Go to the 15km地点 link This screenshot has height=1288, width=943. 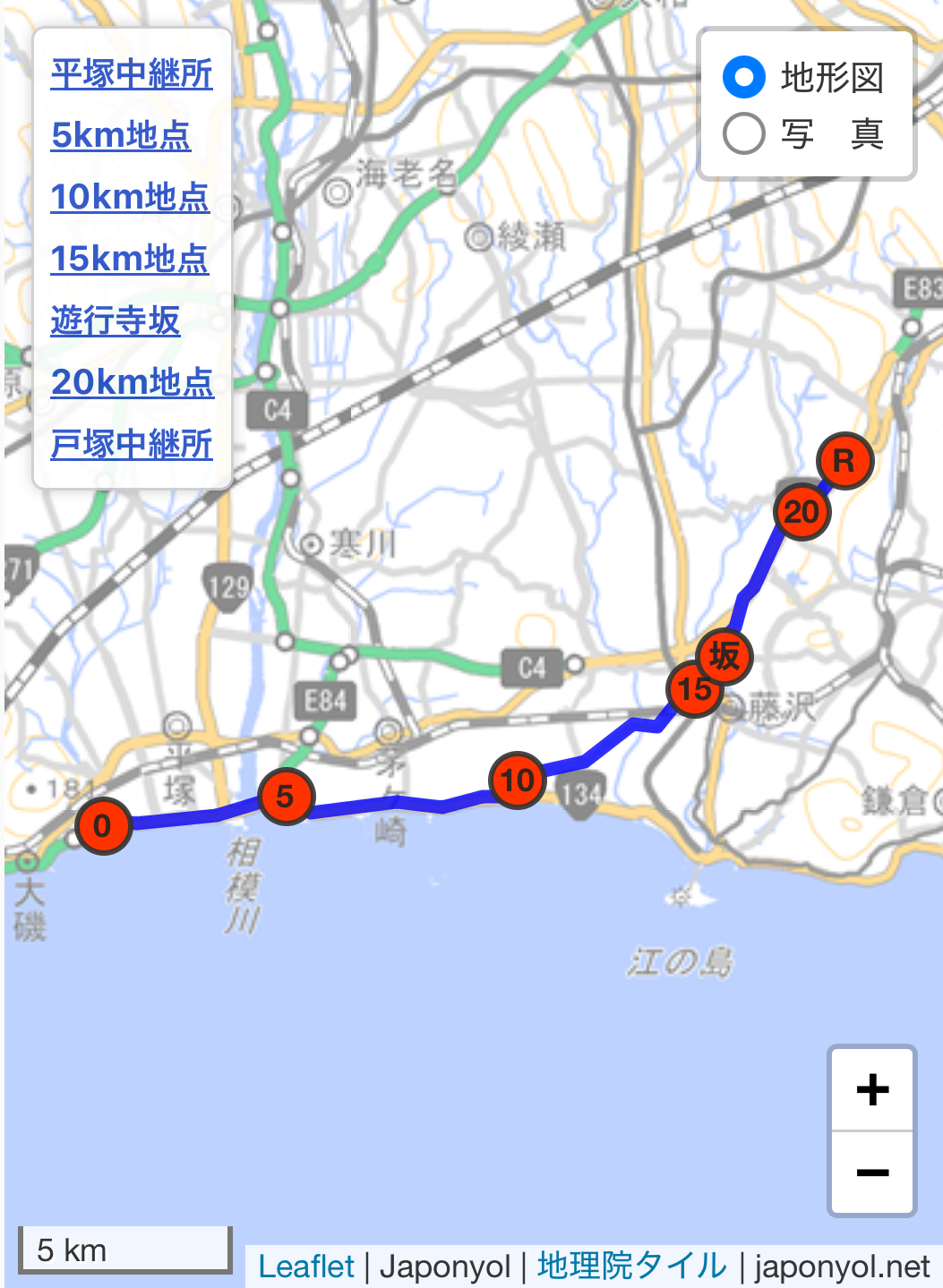coord(130,259)
